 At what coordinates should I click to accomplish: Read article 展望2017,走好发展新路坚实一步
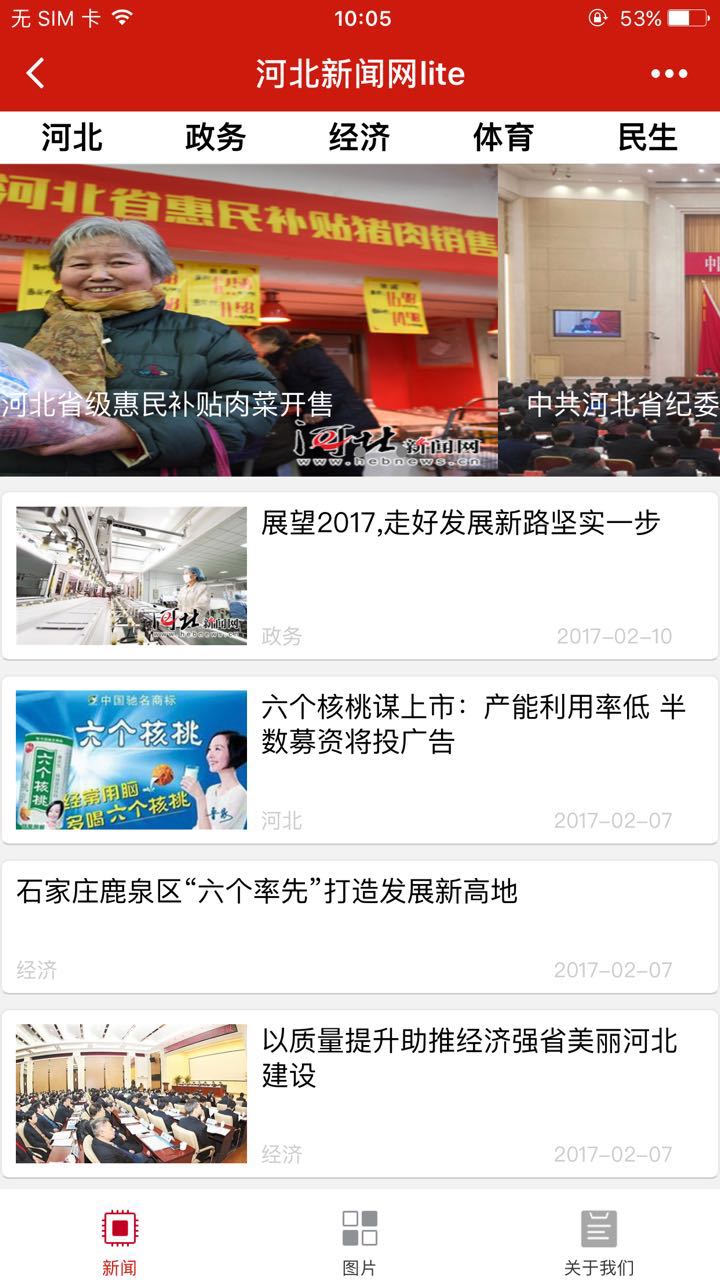pos(360,576)
